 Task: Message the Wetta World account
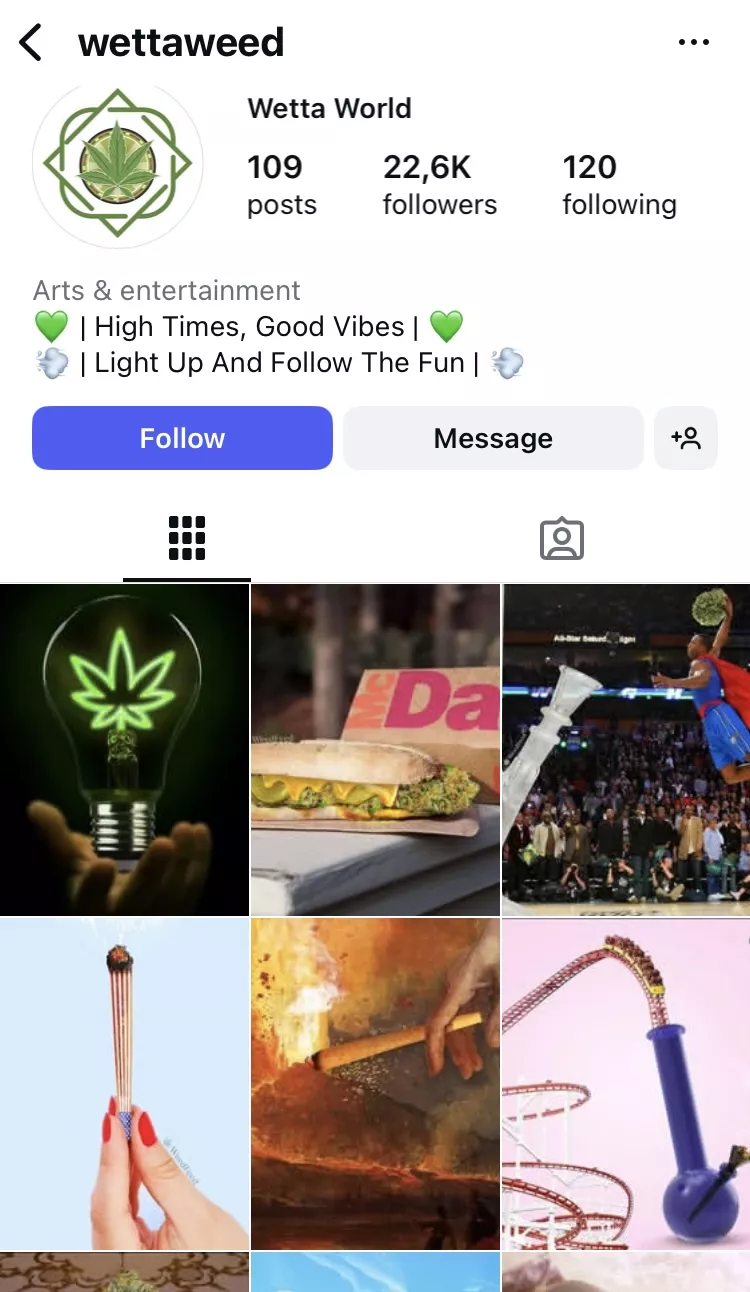[493, 438]
